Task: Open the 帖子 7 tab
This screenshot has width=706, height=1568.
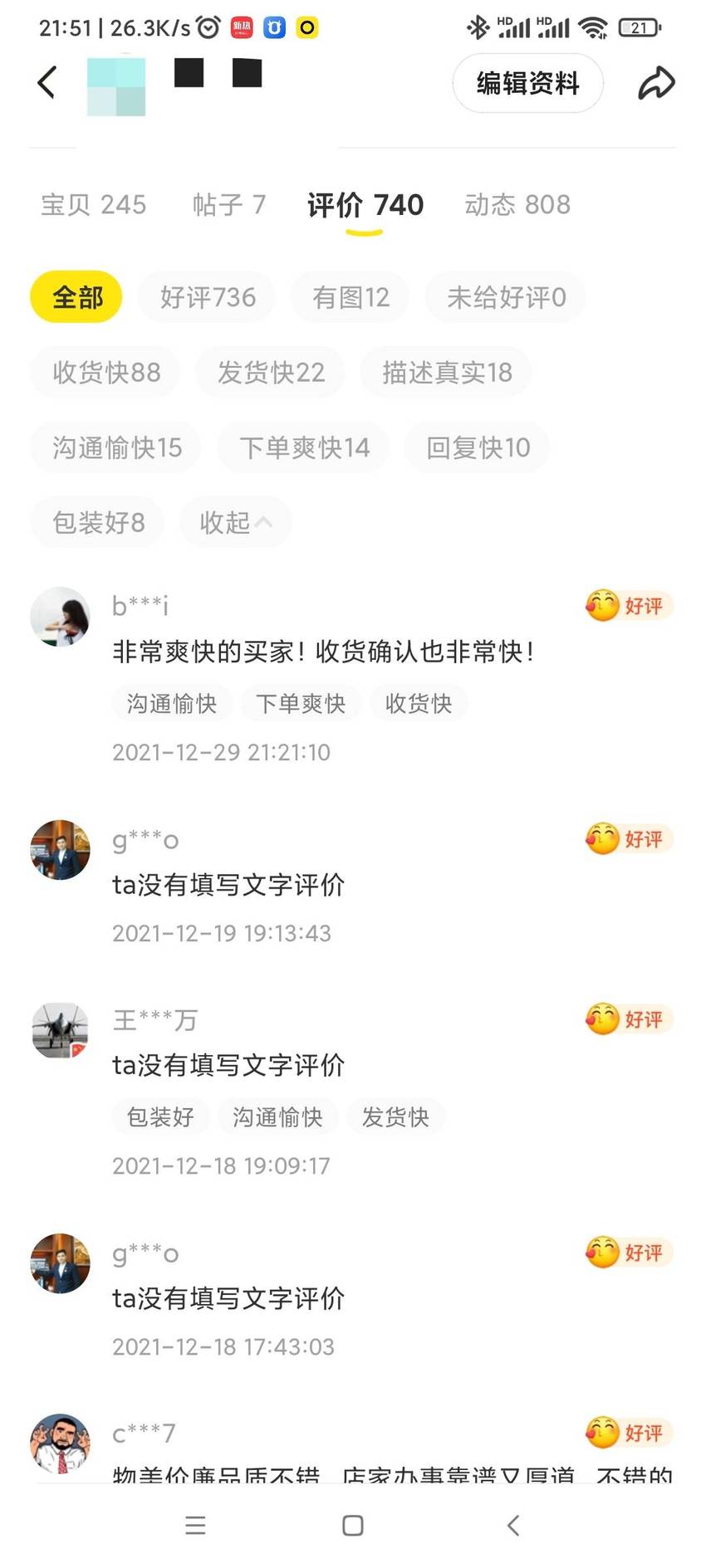Action: (x=229, y=204)
